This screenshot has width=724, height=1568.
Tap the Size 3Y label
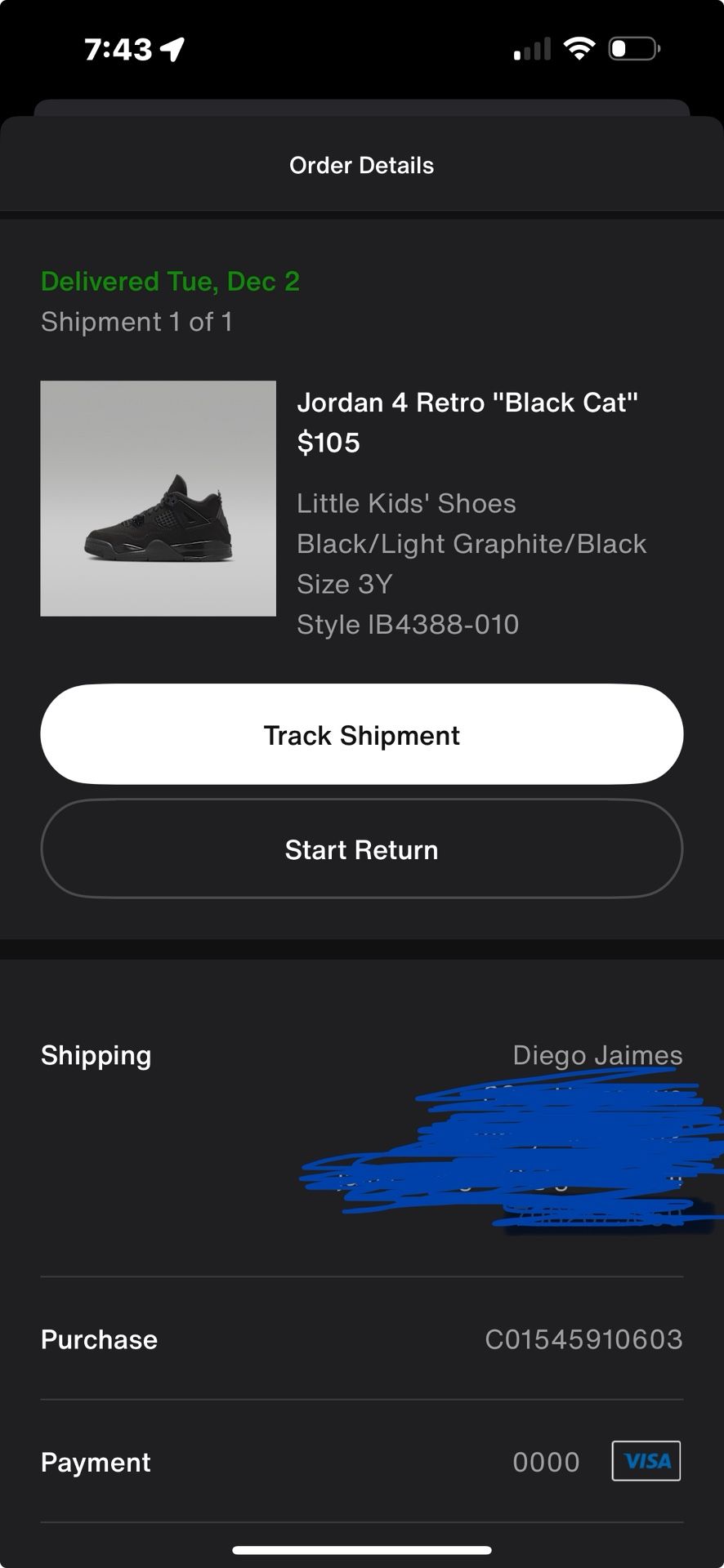(346, 583)
